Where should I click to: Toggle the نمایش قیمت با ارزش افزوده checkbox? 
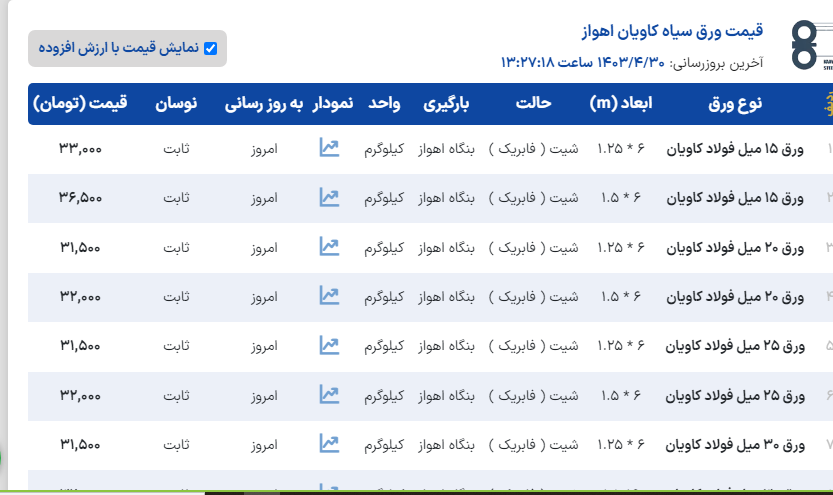pos(210,48)
